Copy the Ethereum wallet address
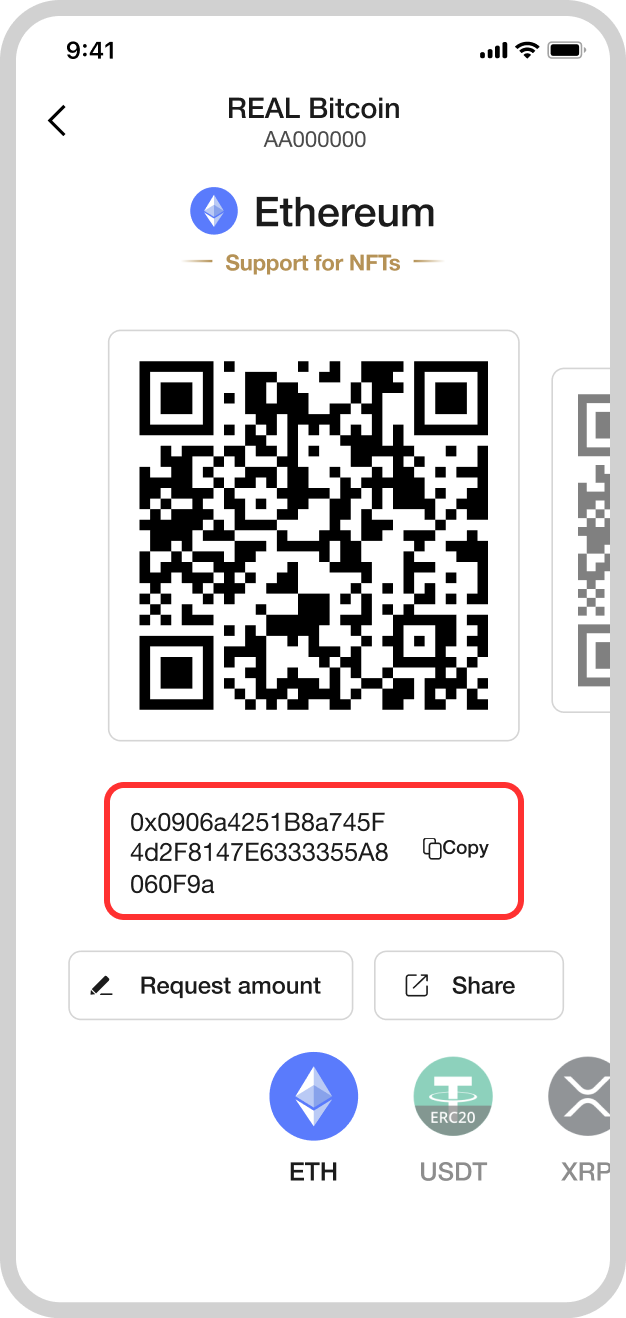The image size is (626, 1318). point(456,849)
